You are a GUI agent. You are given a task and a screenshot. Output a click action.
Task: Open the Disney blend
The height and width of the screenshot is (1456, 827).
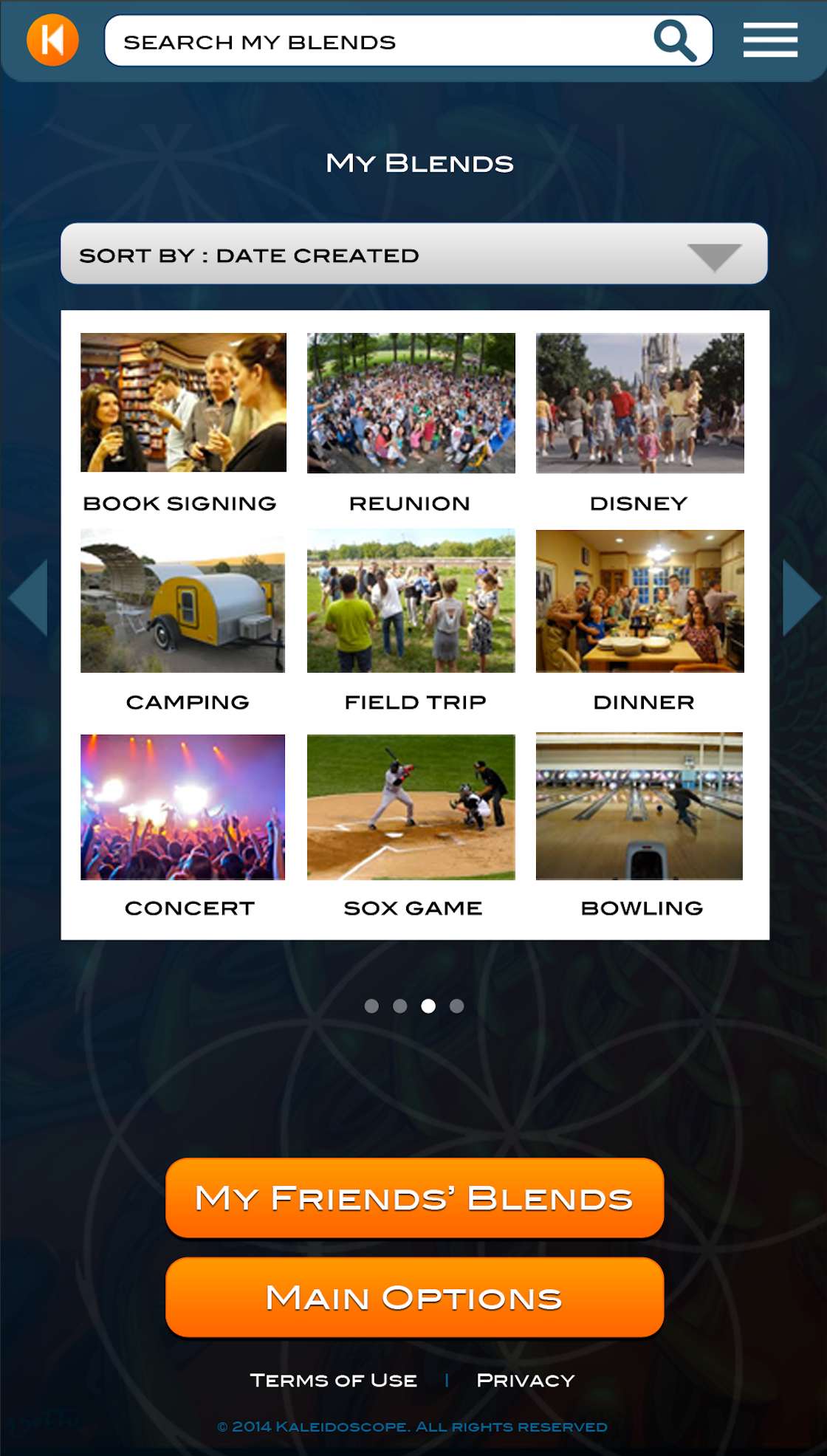coord(639,403)
